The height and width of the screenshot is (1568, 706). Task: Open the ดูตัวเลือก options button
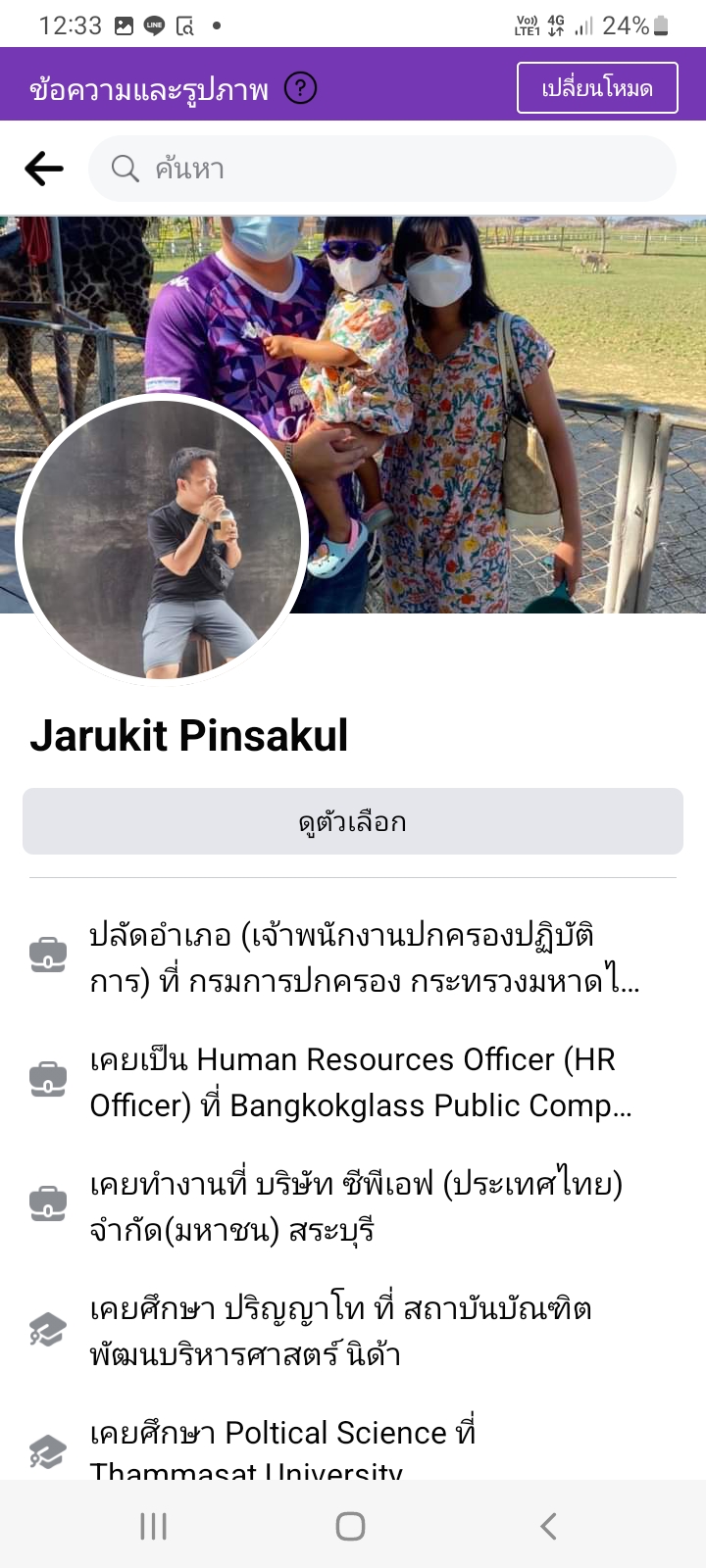pyautogui.click(x=353, y=821)
